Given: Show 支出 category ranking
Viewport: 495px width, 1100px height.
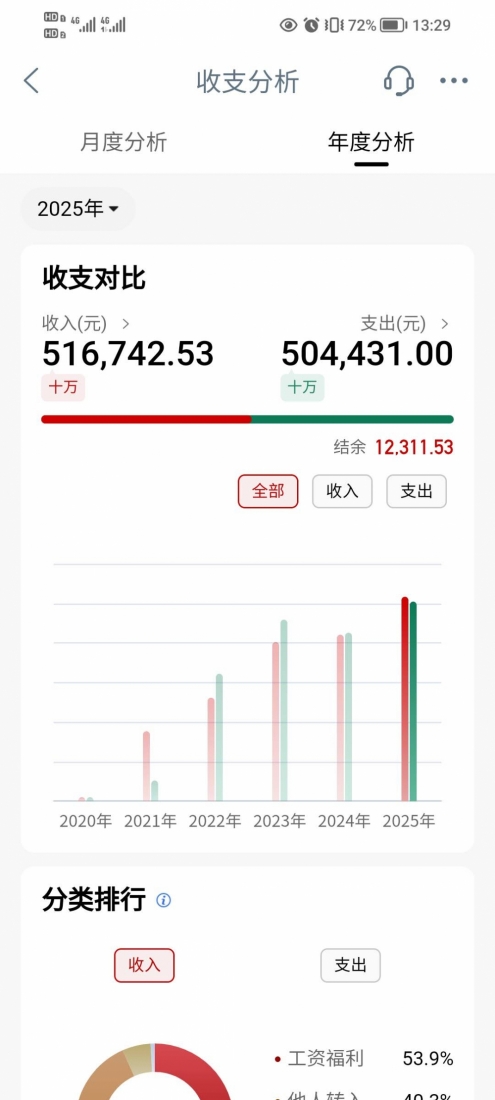Looking at the screenshot, I should point(351,965).
